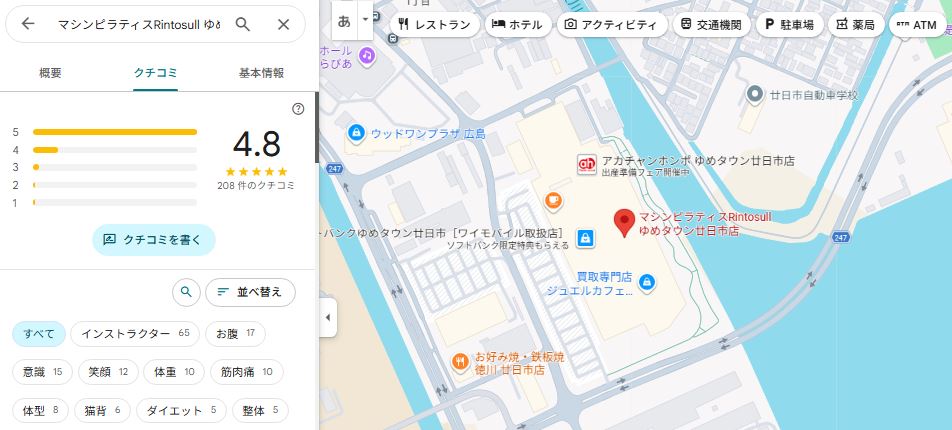Go back with the arrow icon
The image size is (952, 430).
click(28, 24)
